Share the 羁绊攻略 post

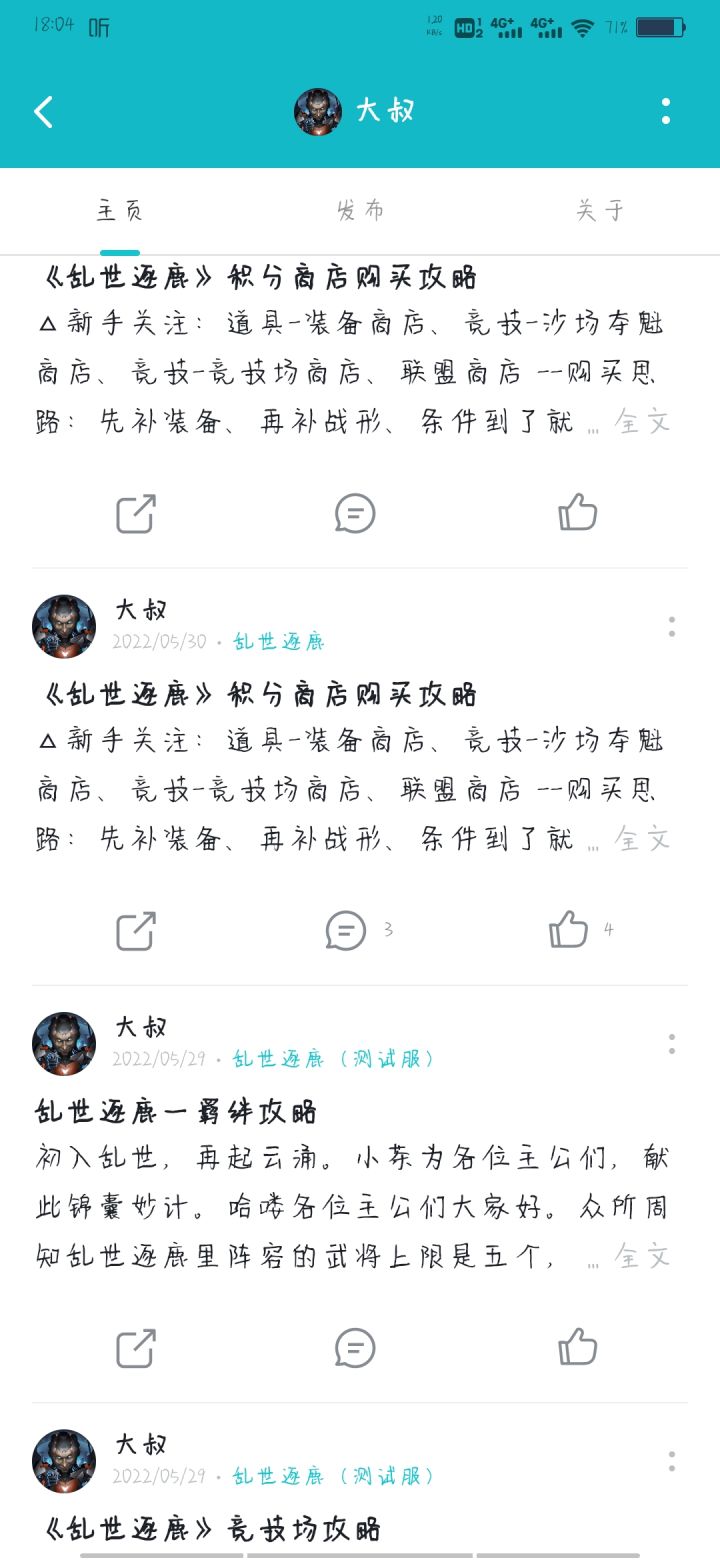(136, 1347)
